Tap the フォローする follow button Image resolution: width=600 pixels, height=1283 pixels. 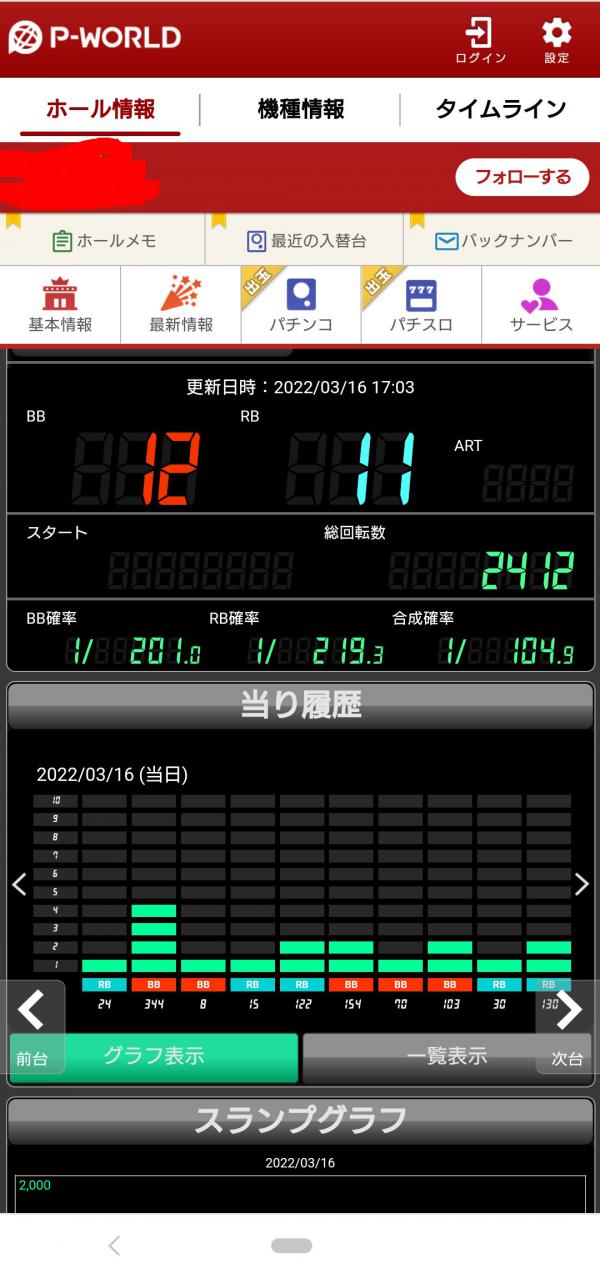click(x=523, y=177)
